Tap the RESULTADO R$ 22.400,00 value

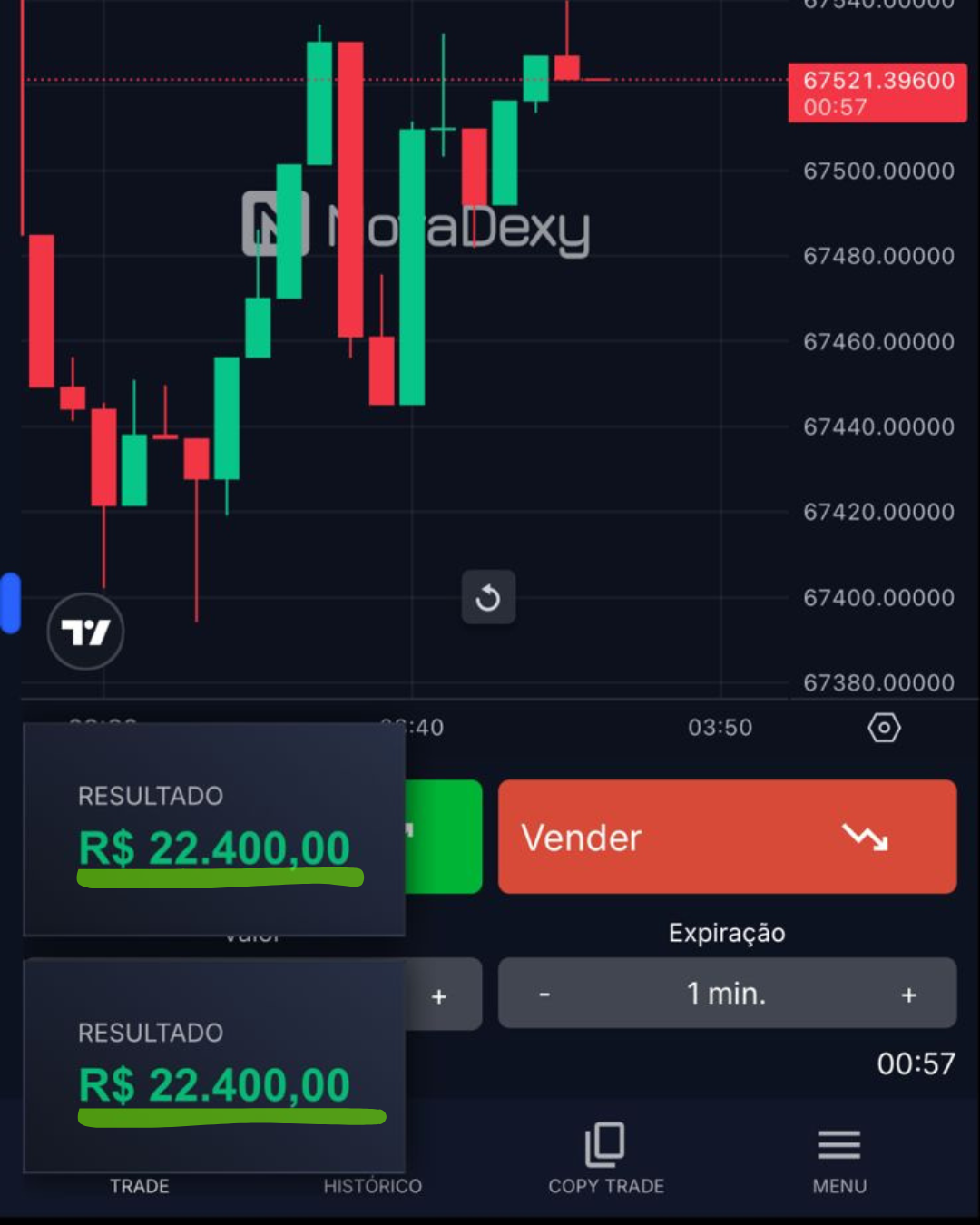coord(215,847)
